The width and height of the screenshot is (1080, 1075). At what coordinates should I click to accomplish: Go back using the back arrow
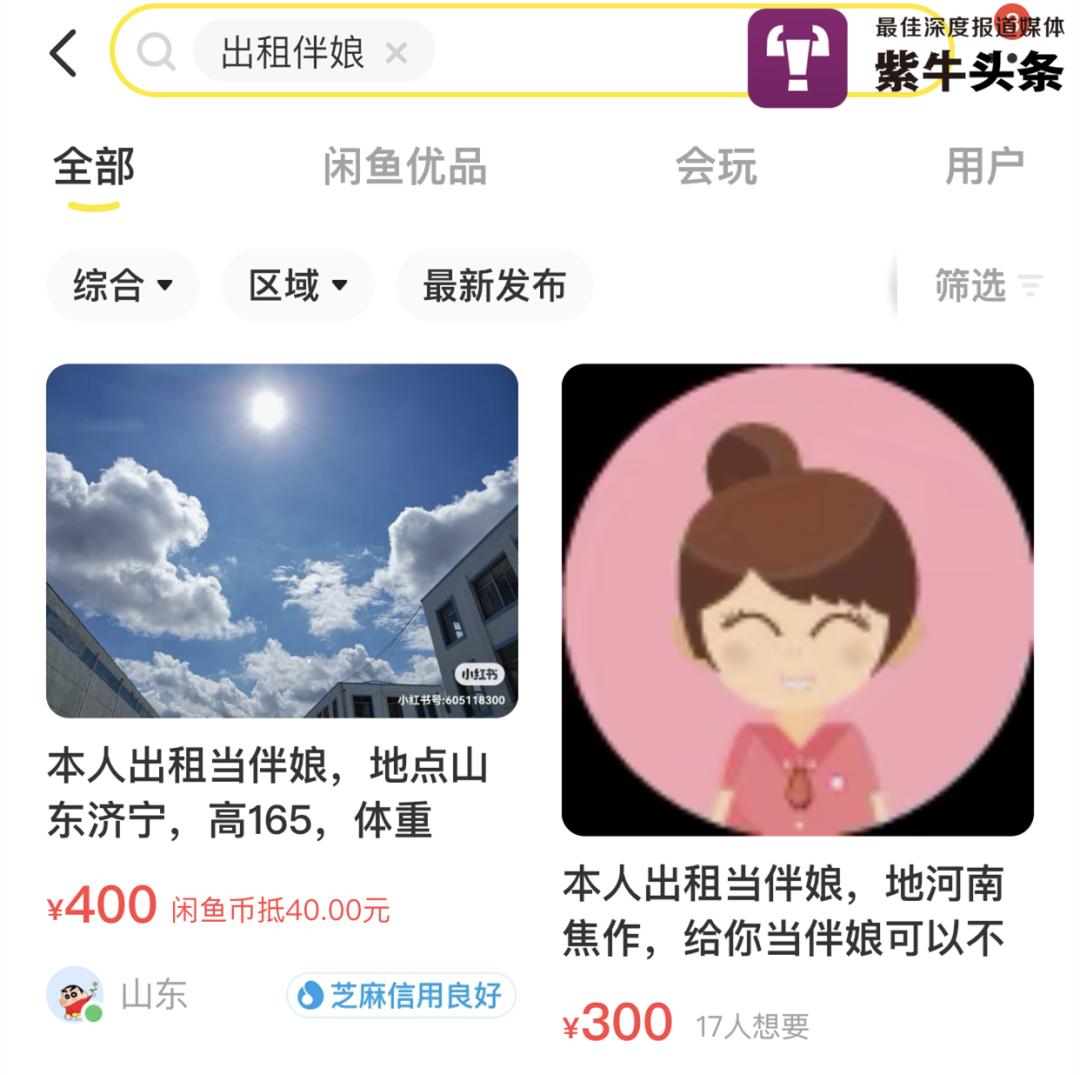point(63,53)
